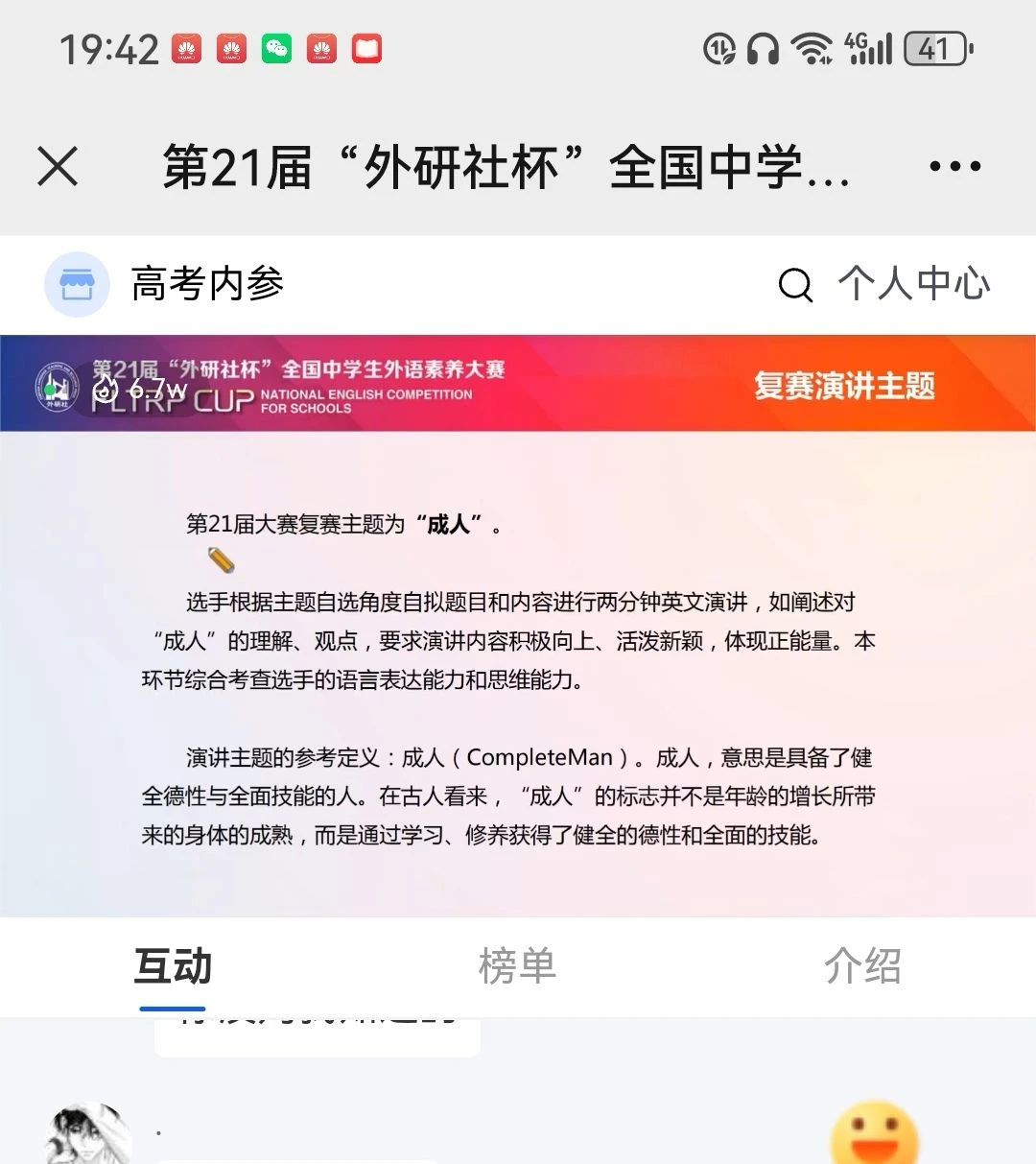Tap the search magnifier icon
This screenshot has width=1036, height=1164.
click(x=795, y=285)
